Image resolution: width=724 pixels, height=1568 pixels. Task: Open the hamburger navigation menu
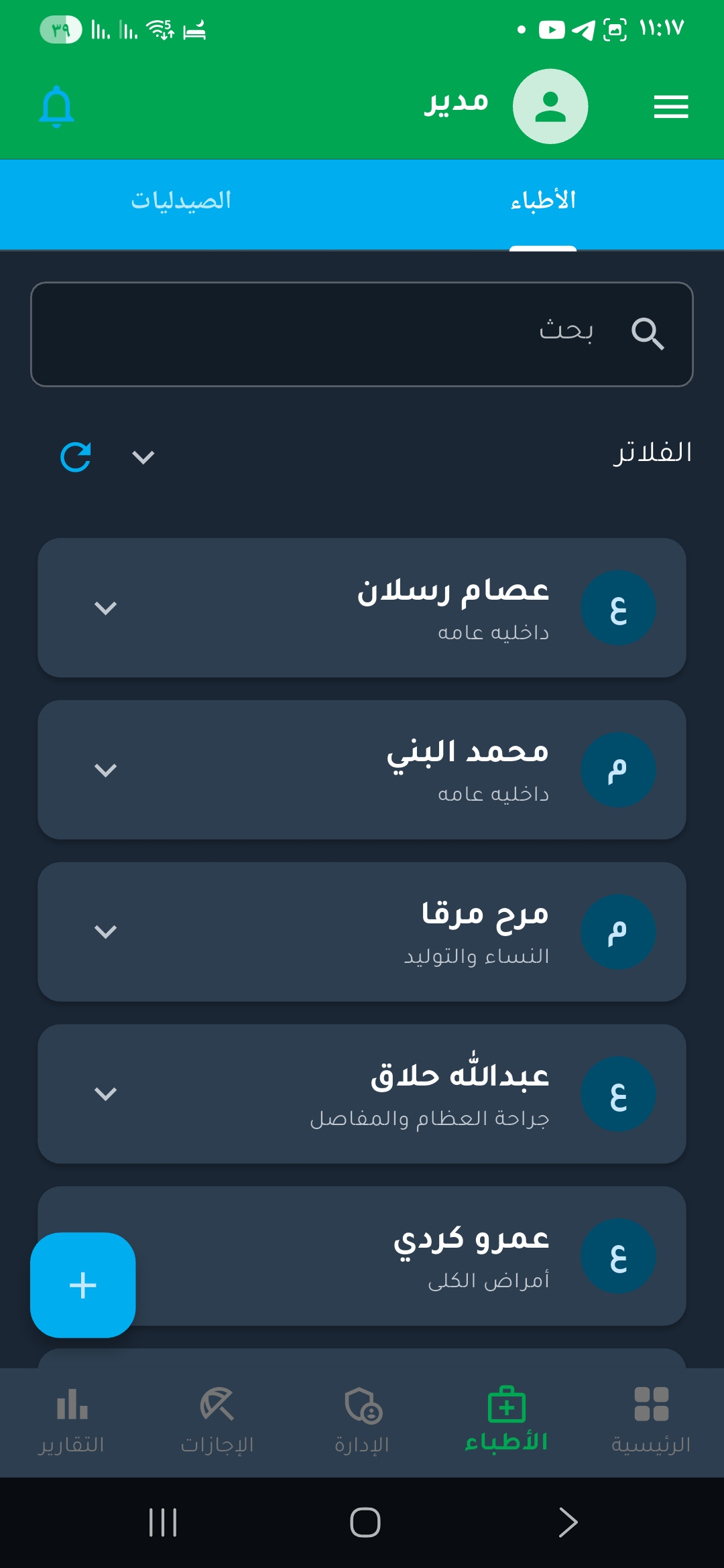coord(670,106)
